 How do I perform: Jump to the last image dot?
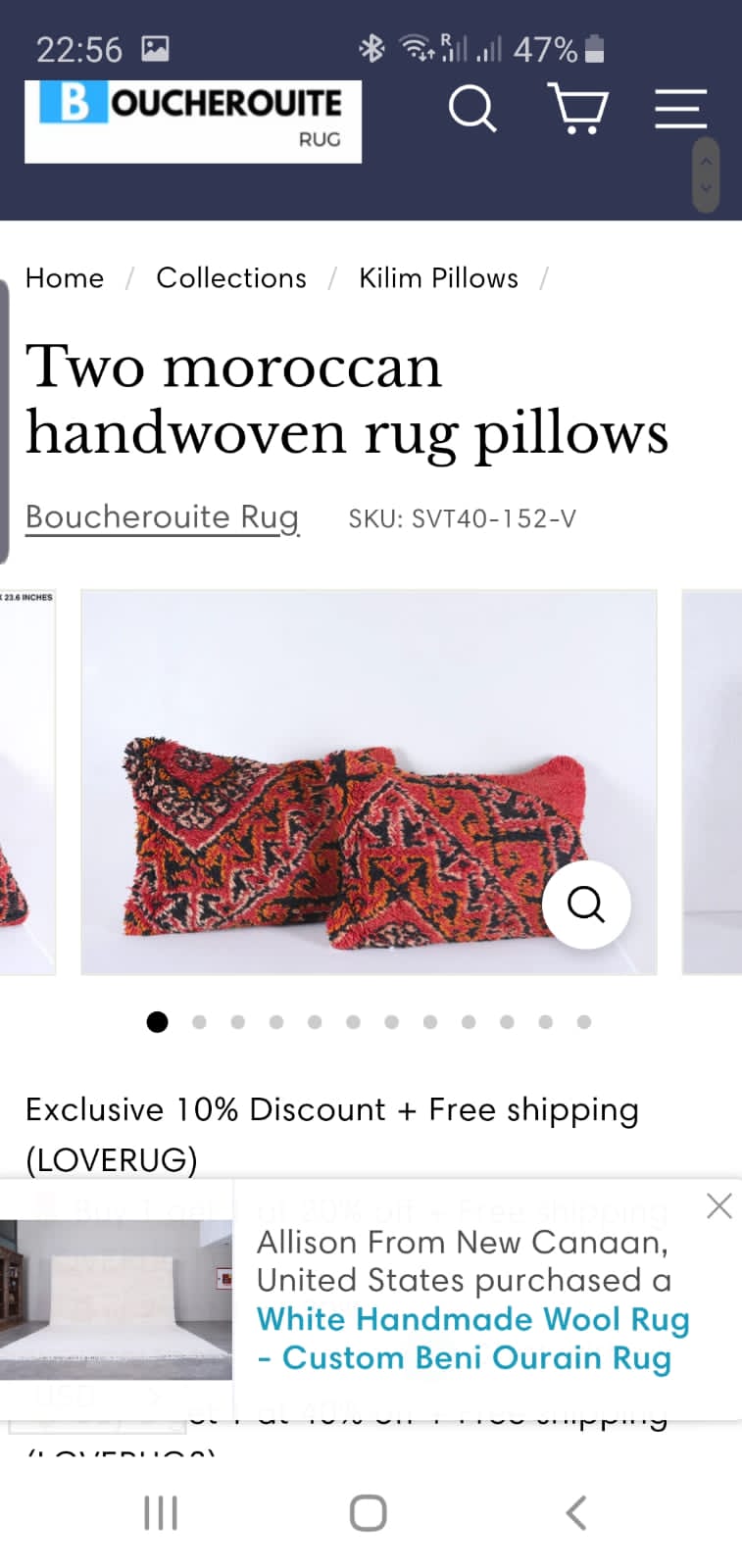[584, 1022]
